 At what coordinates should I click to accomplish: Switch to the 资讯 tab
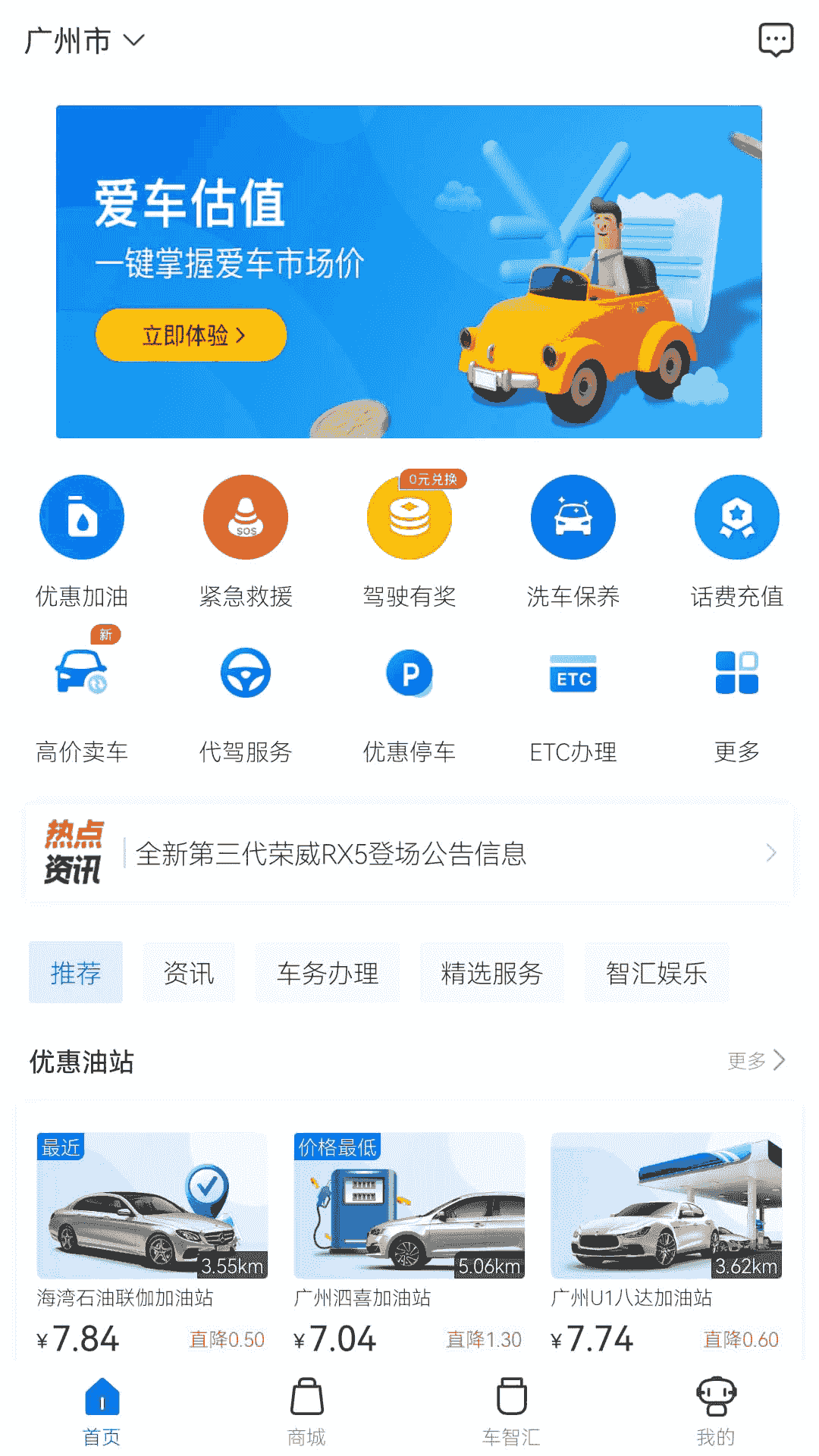188,973
